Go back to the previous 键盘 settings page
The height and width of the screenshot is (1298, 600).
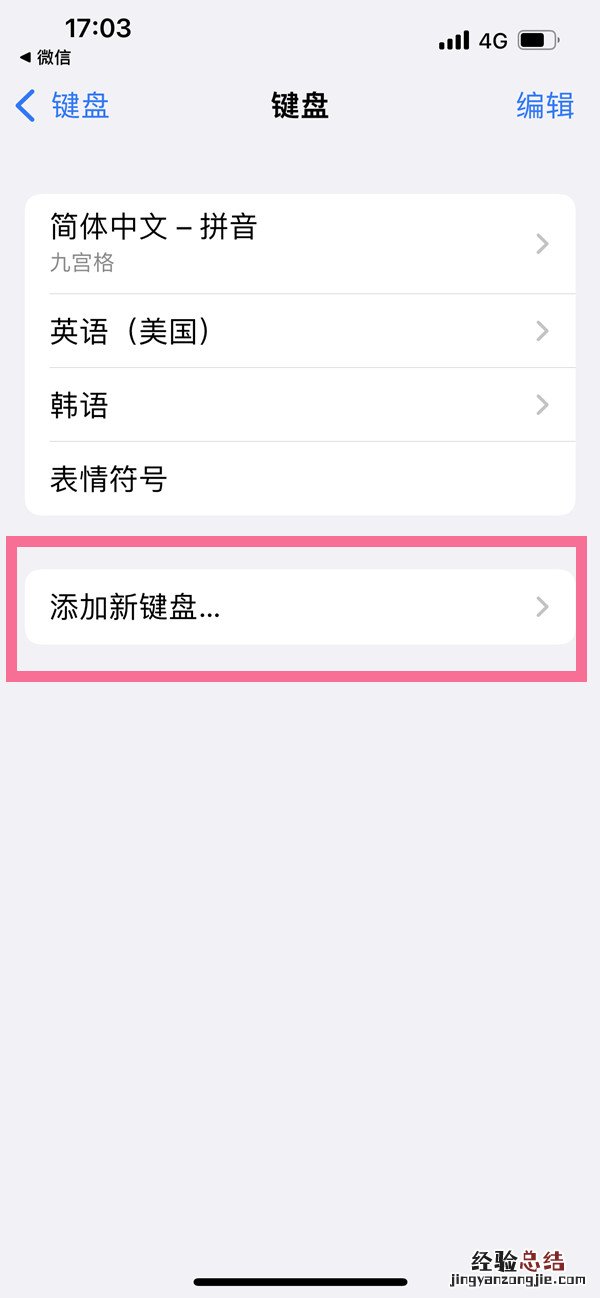[62, 105]
